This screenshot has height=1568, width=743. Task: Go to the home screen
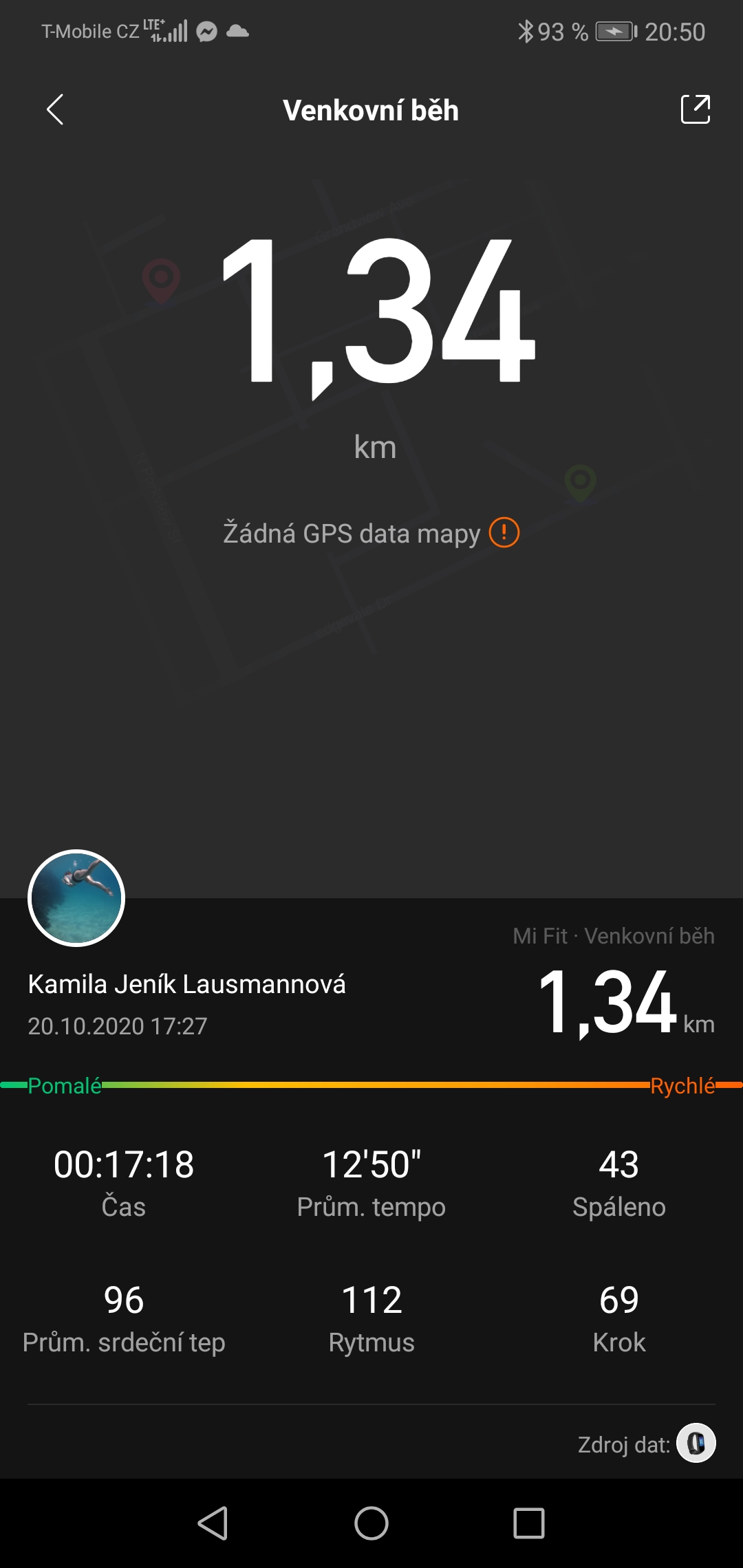[x=371, y=1523]
